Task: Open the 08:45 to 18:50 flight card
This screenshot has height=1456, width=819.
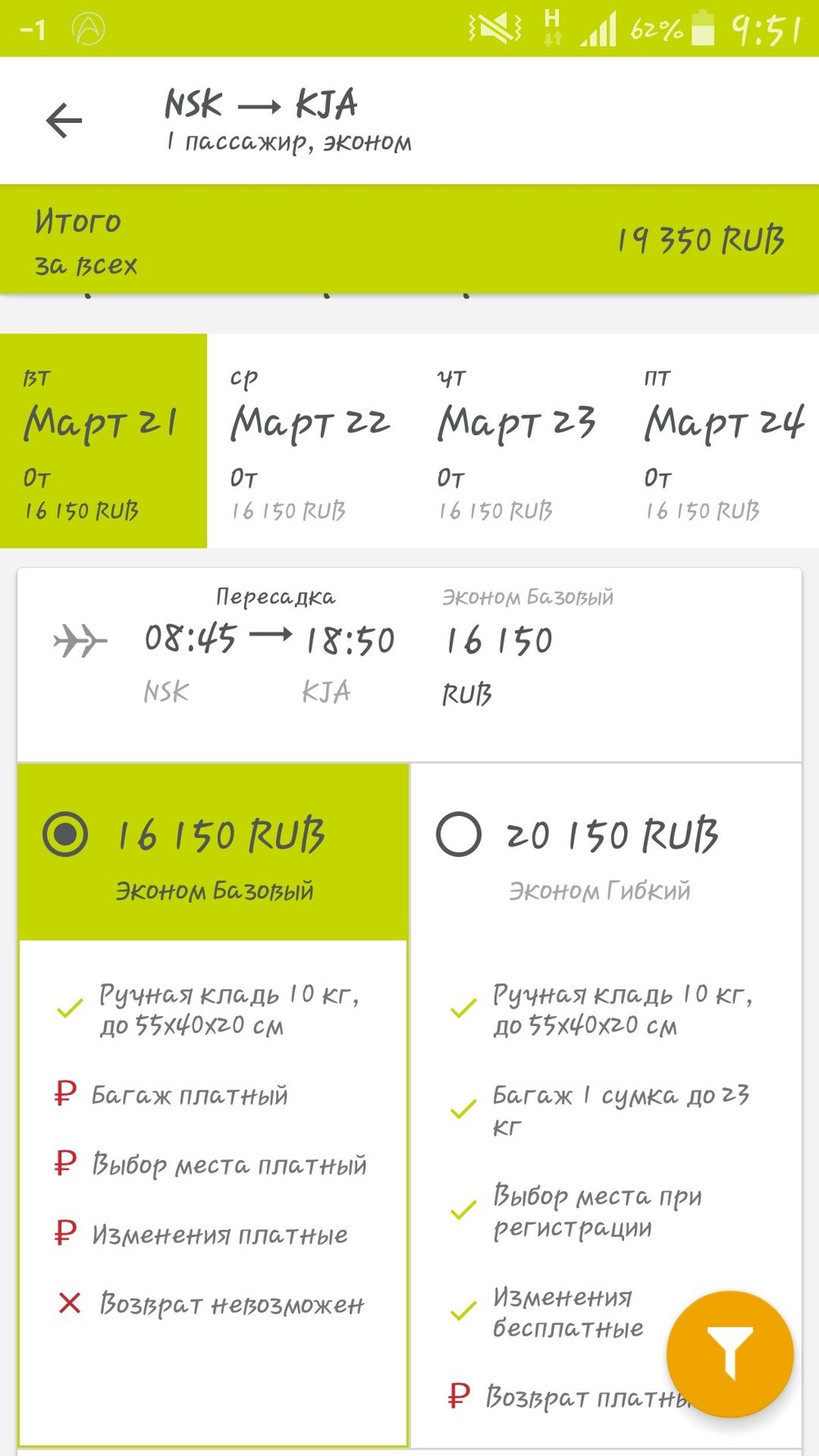Action: coord(409,665)
